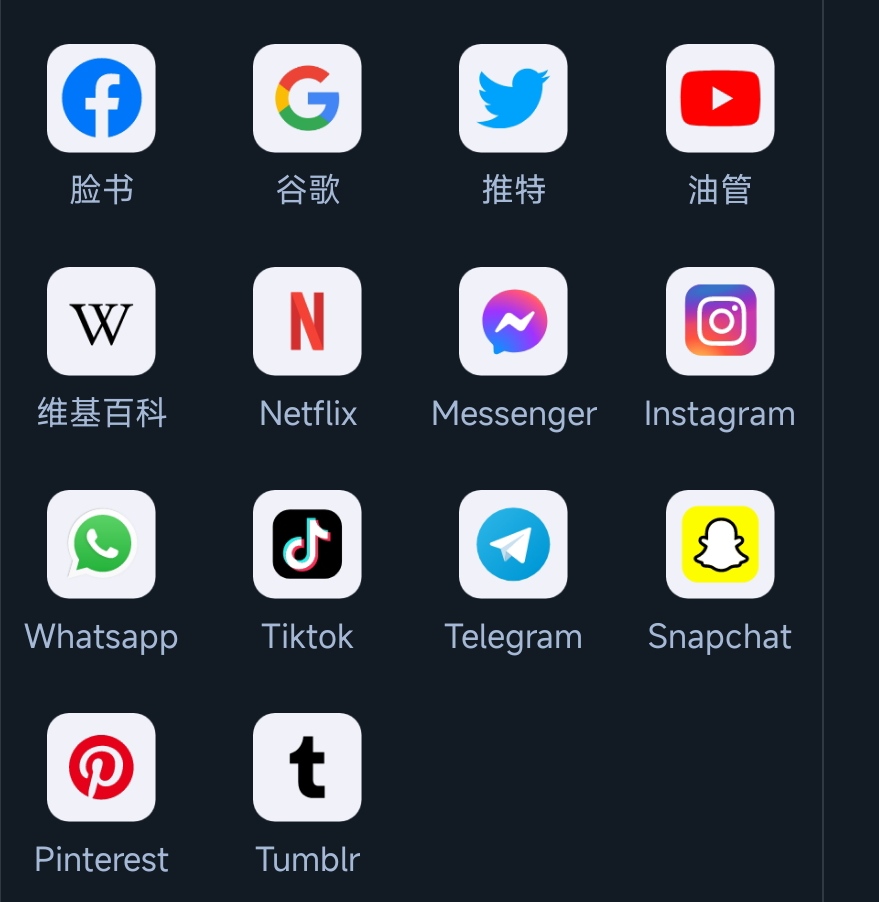Open the Telegram app icon
The width and height of the screenshot is (879, 902).
(513, 544)
